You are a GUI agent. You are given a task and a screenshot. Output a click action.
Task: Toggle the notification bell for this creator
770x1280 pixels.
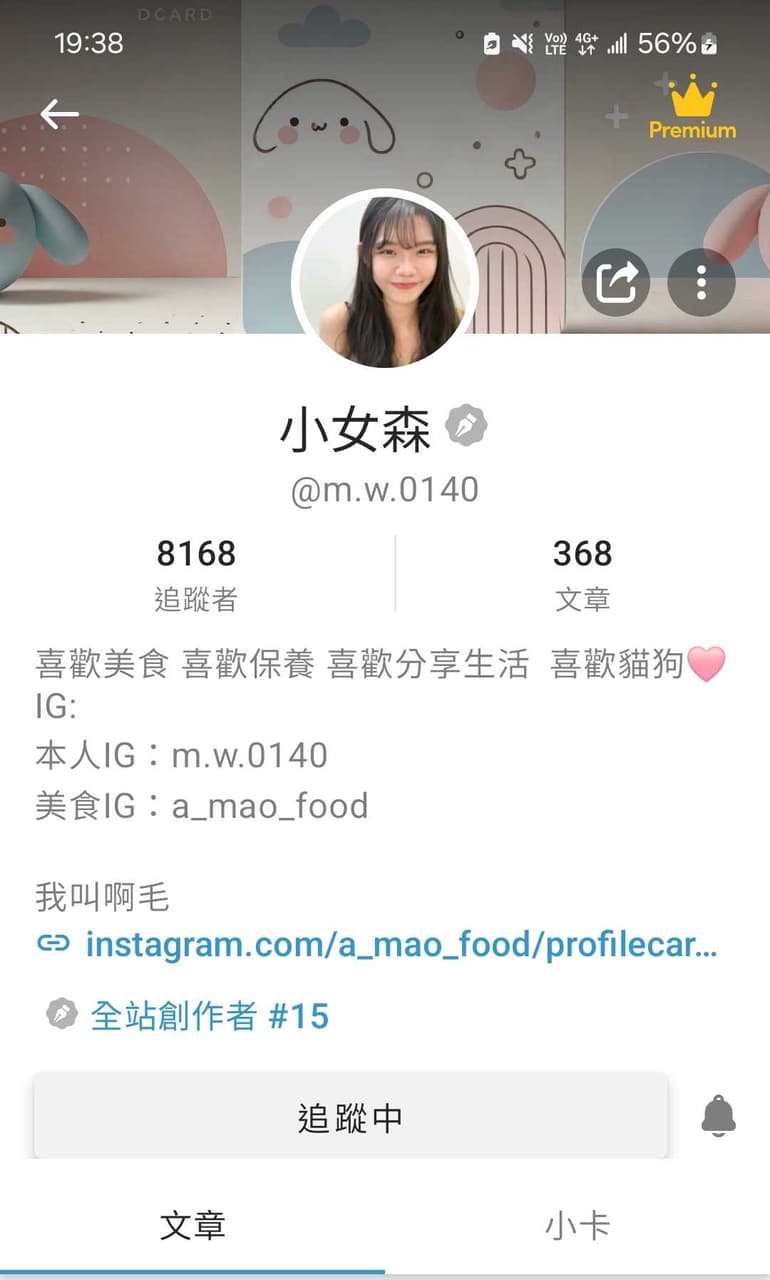click(718, 1116)
